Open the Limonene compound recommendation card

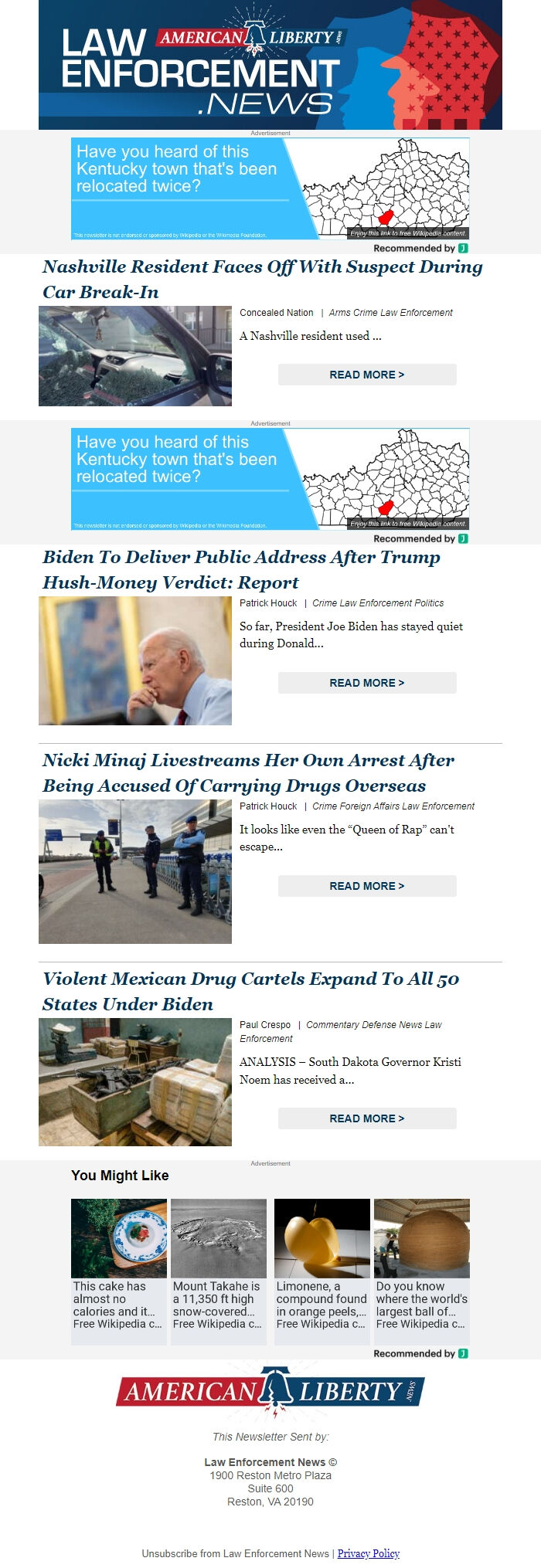coord(322,1271)
